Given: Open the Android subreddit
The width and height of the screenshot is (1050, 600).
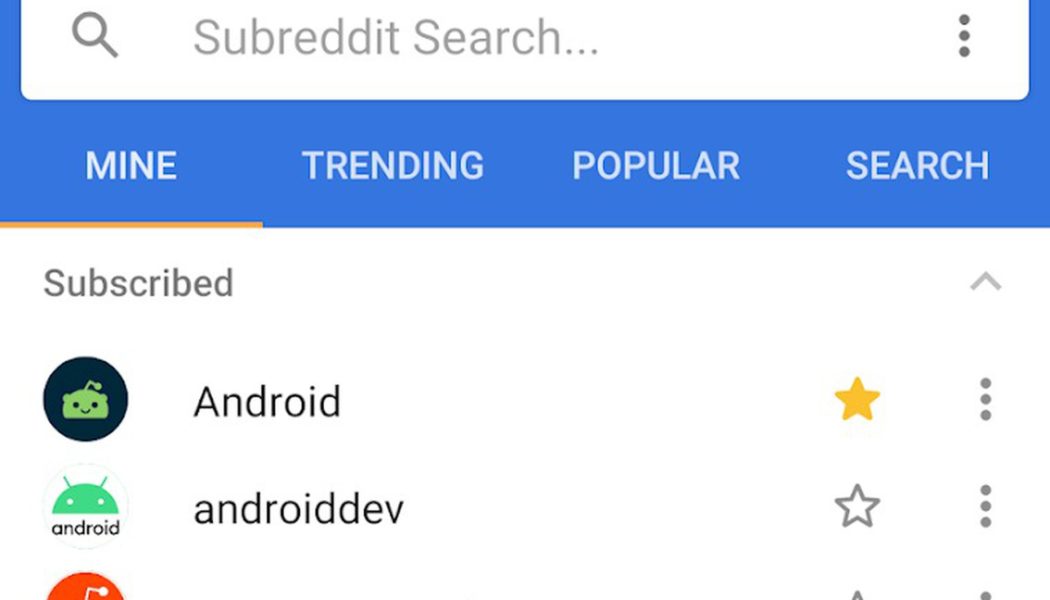Looking at the screenshot, I should click(267, 402).
